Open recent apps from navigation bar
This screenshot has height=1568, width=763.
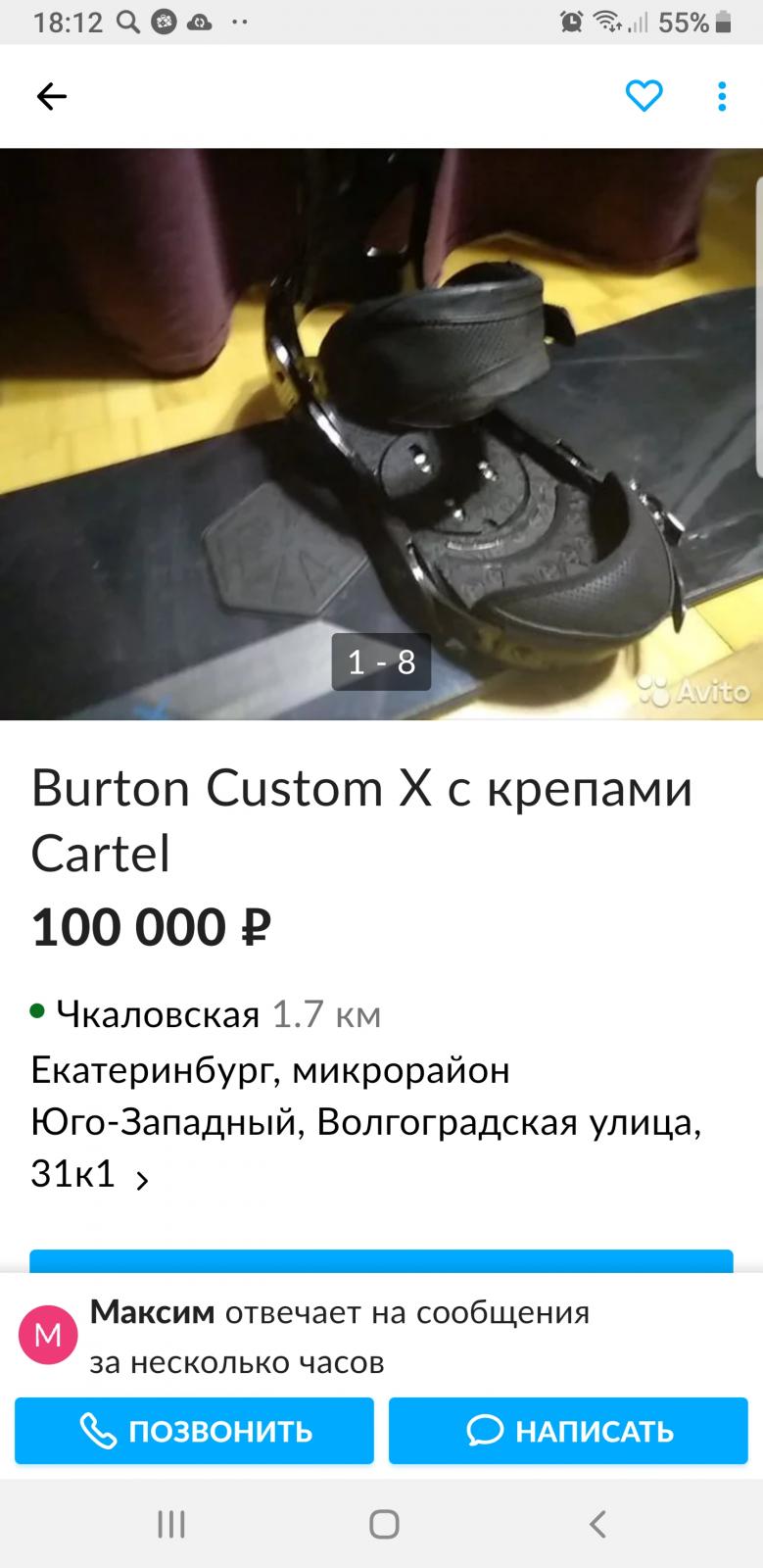[171, 1524]
